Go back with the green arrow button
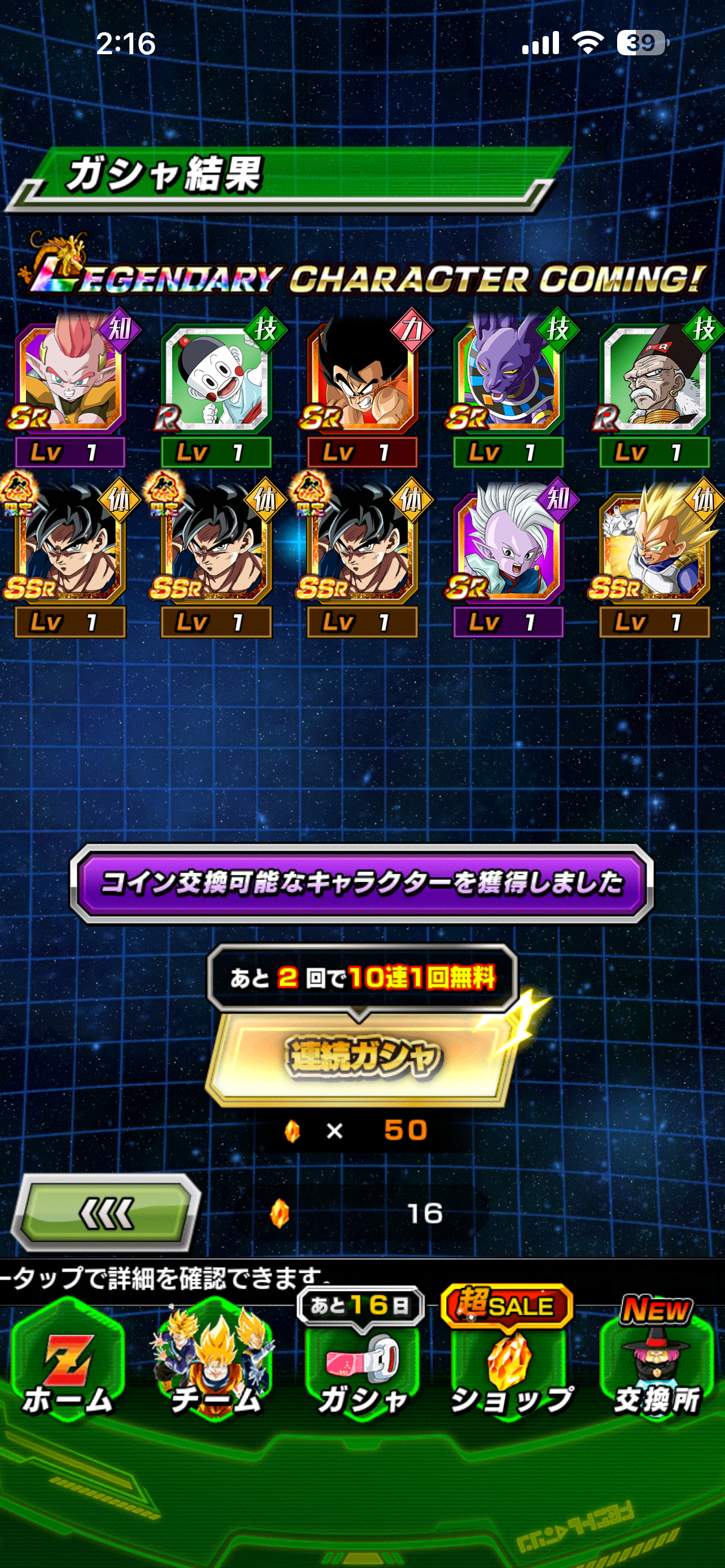 point(106,1214)
